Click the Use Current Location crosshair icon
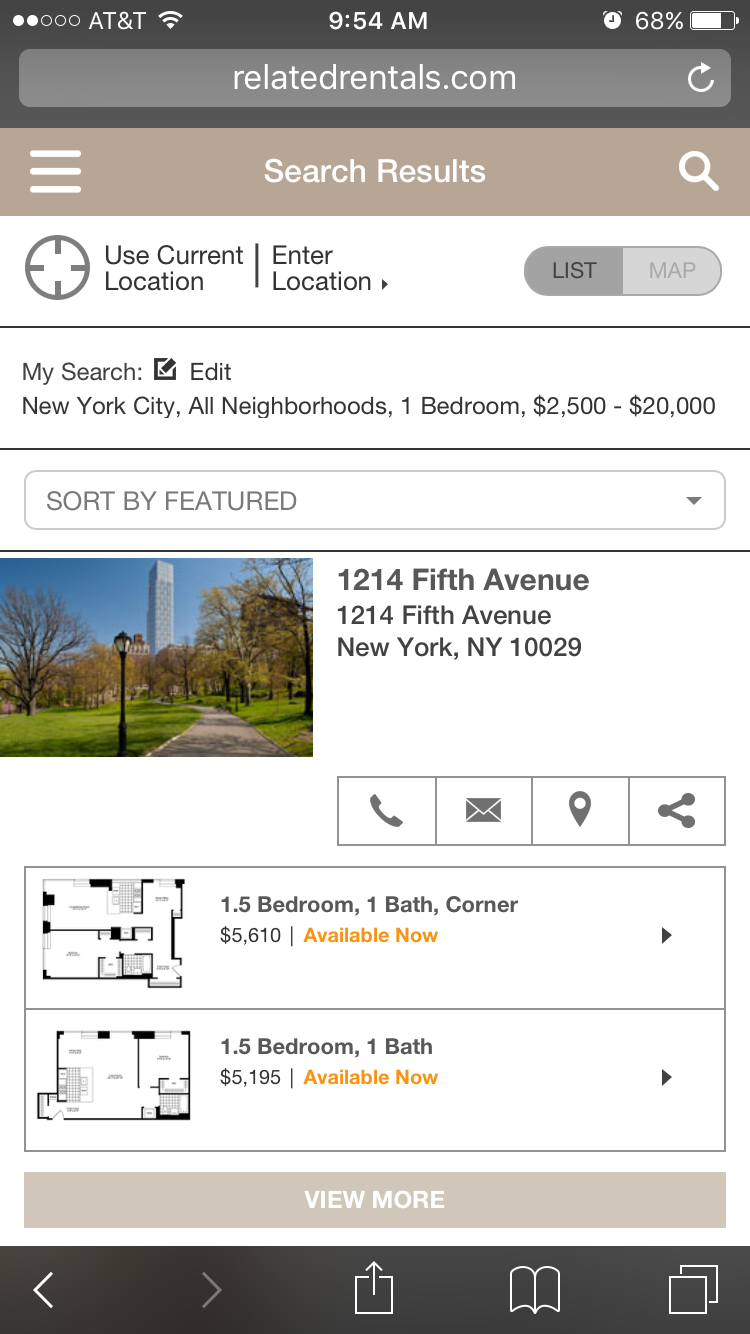The height and width of the screenshot is (1334, 750). coord(57,268)
